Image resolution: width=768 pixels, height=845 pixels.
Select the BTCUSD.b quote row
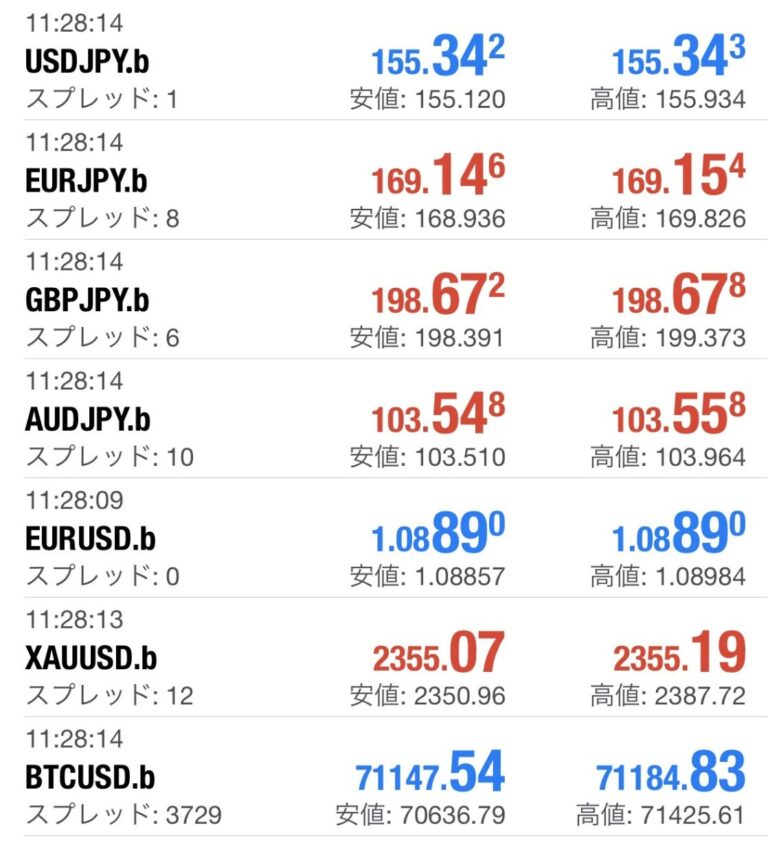pos(90,777)
